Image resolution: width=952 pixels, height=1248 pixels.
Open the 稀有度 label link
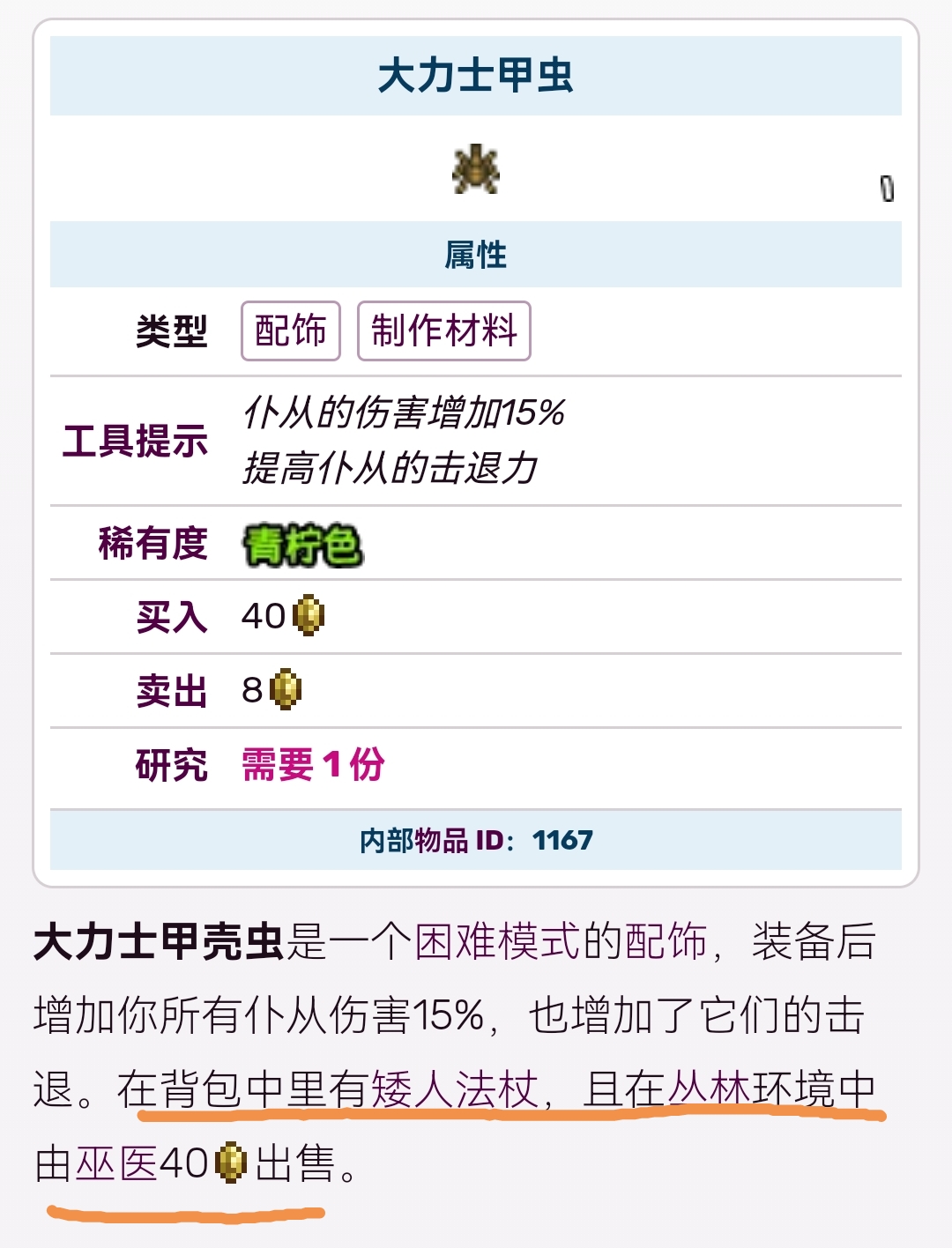tap(152, 543)
